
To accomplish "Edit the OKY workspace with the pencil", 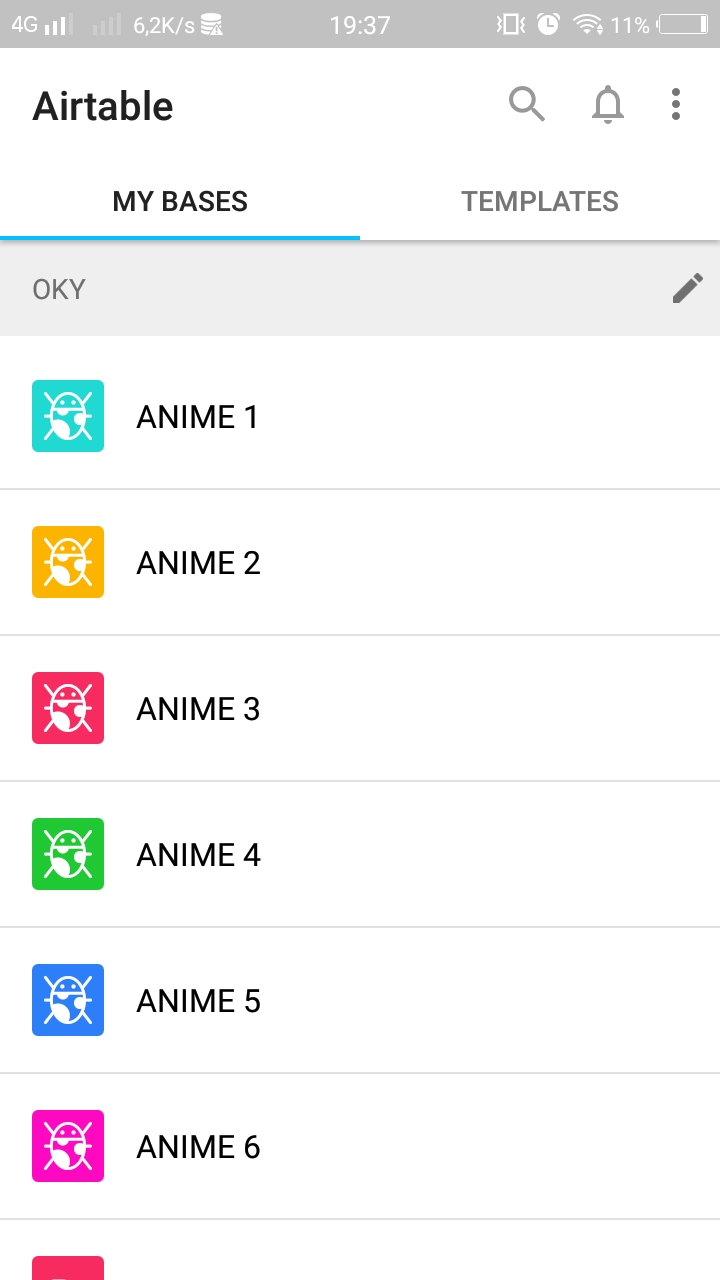I will [687, 288].
